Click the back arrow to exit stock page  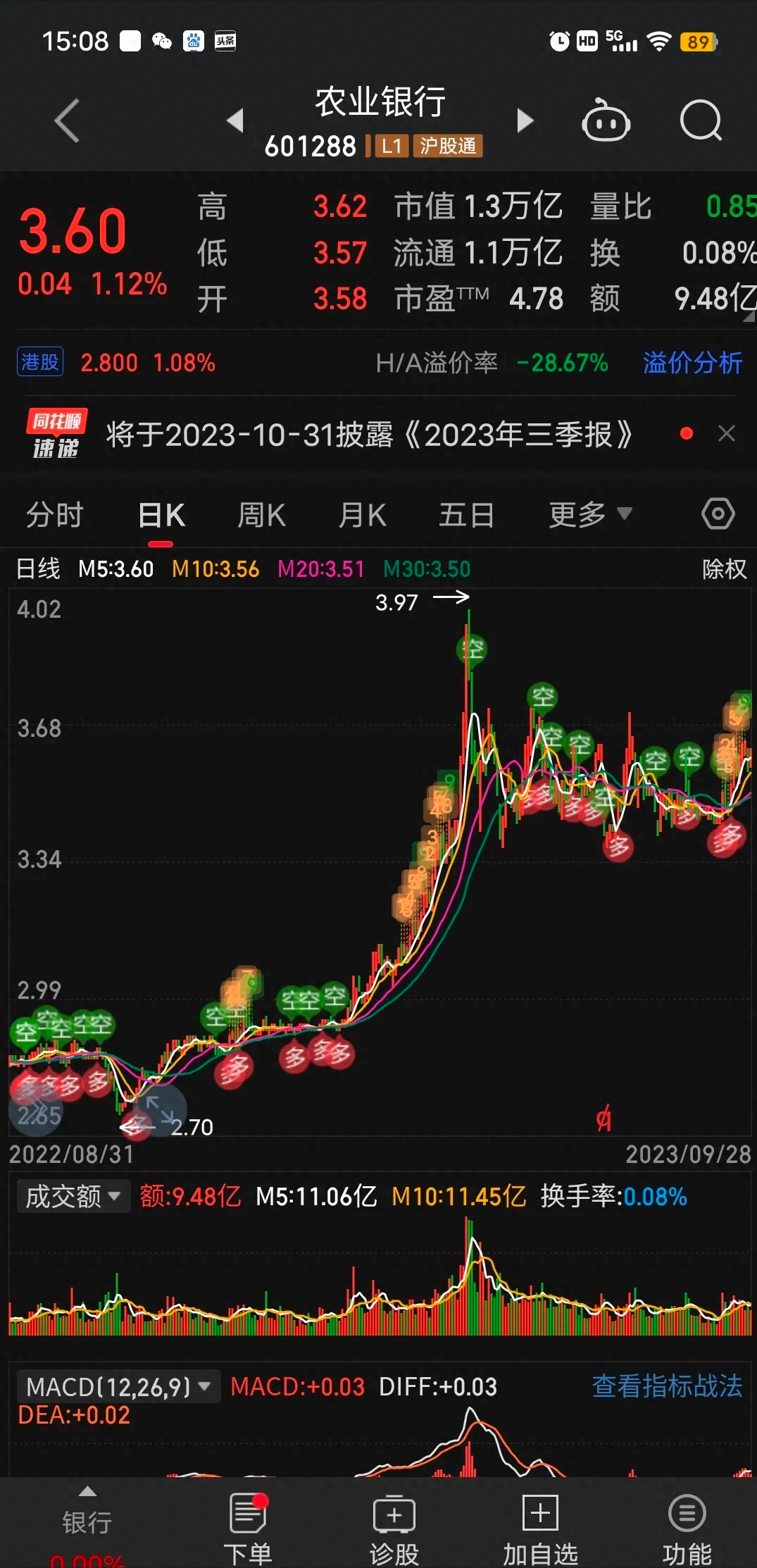[67, 120]
